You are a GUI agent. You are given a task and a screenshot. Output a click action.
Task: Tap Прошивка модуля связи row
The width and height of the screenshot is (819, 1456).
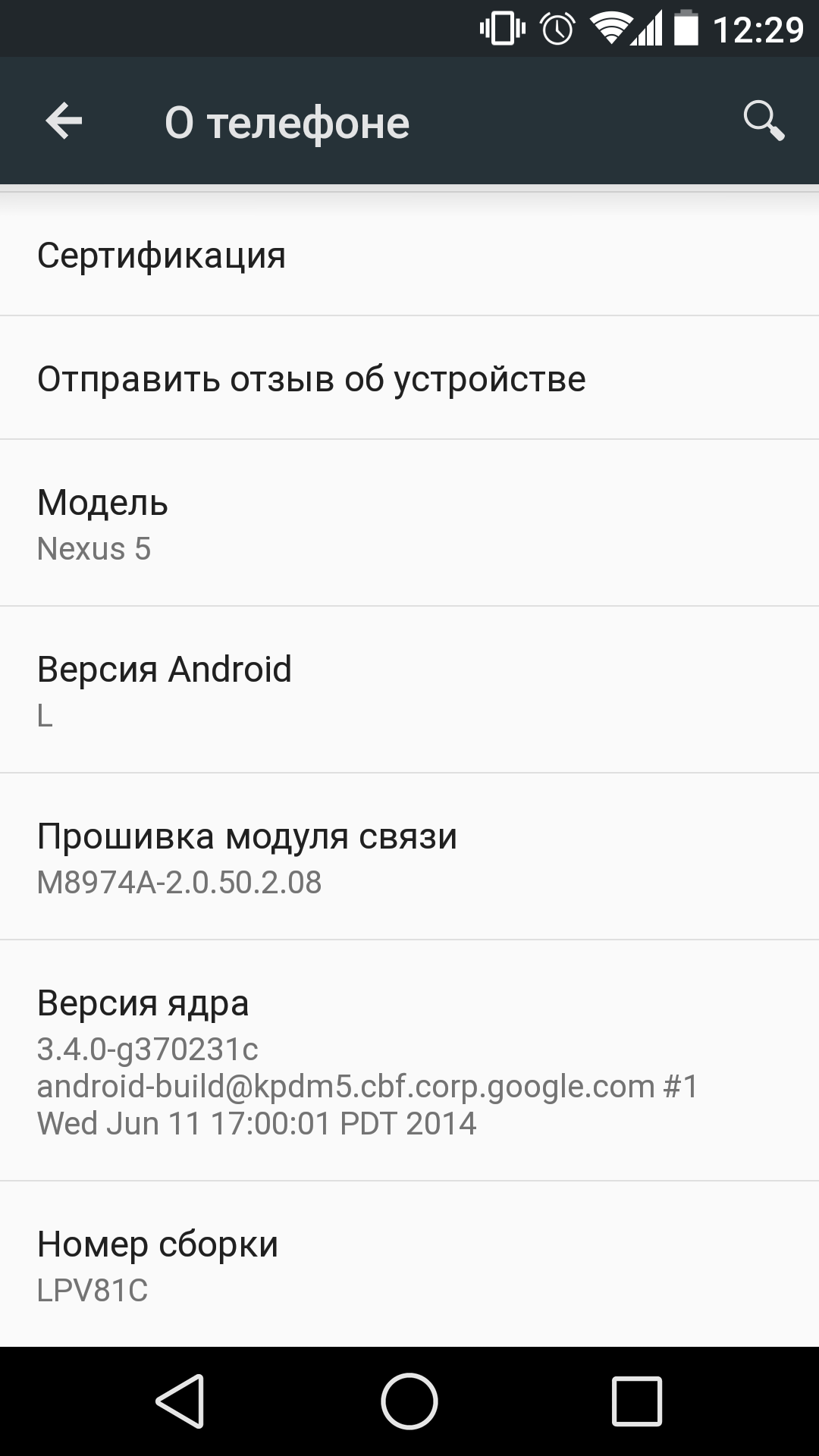tap(409, 858)
